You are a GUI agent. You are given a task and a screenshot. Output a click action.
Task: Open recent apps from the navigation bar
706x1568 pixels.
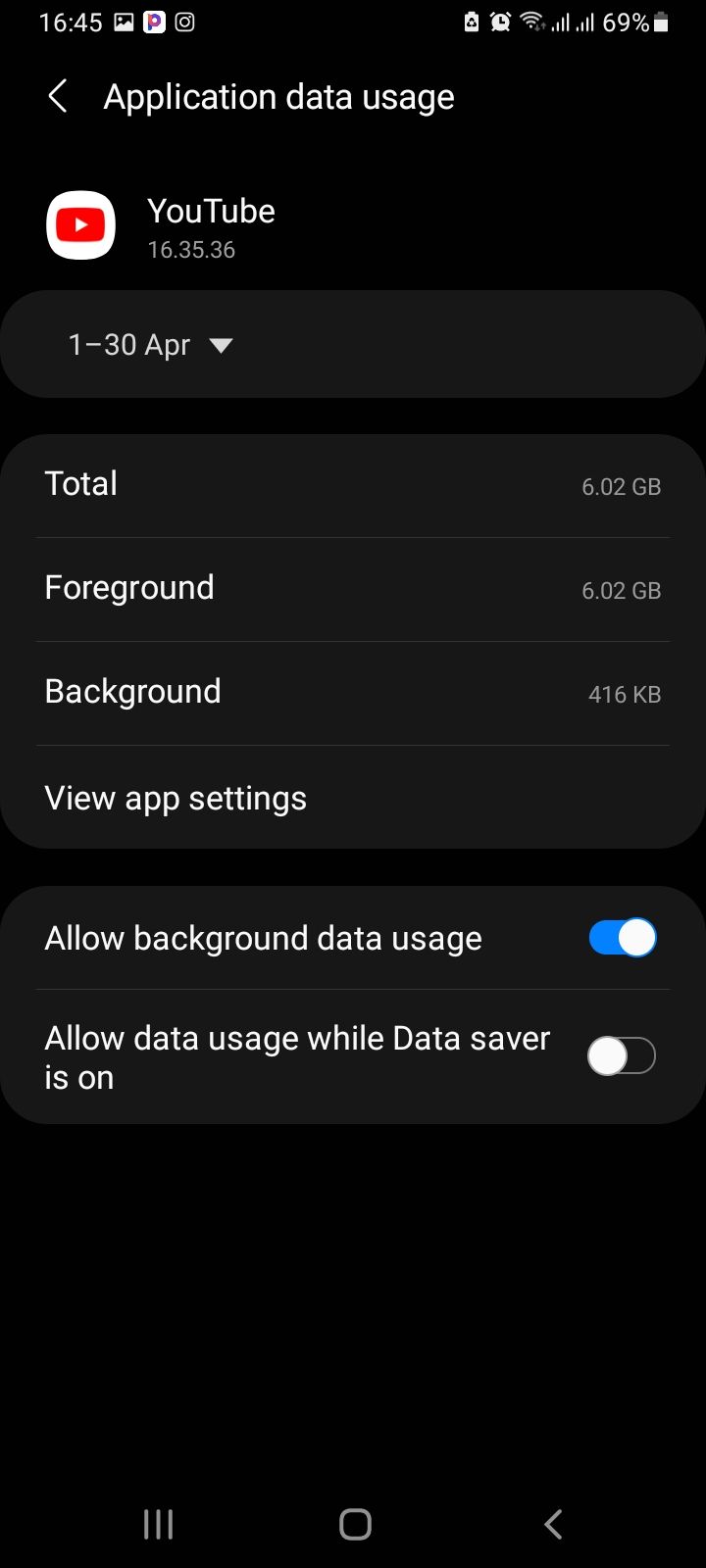point(157,1524)
